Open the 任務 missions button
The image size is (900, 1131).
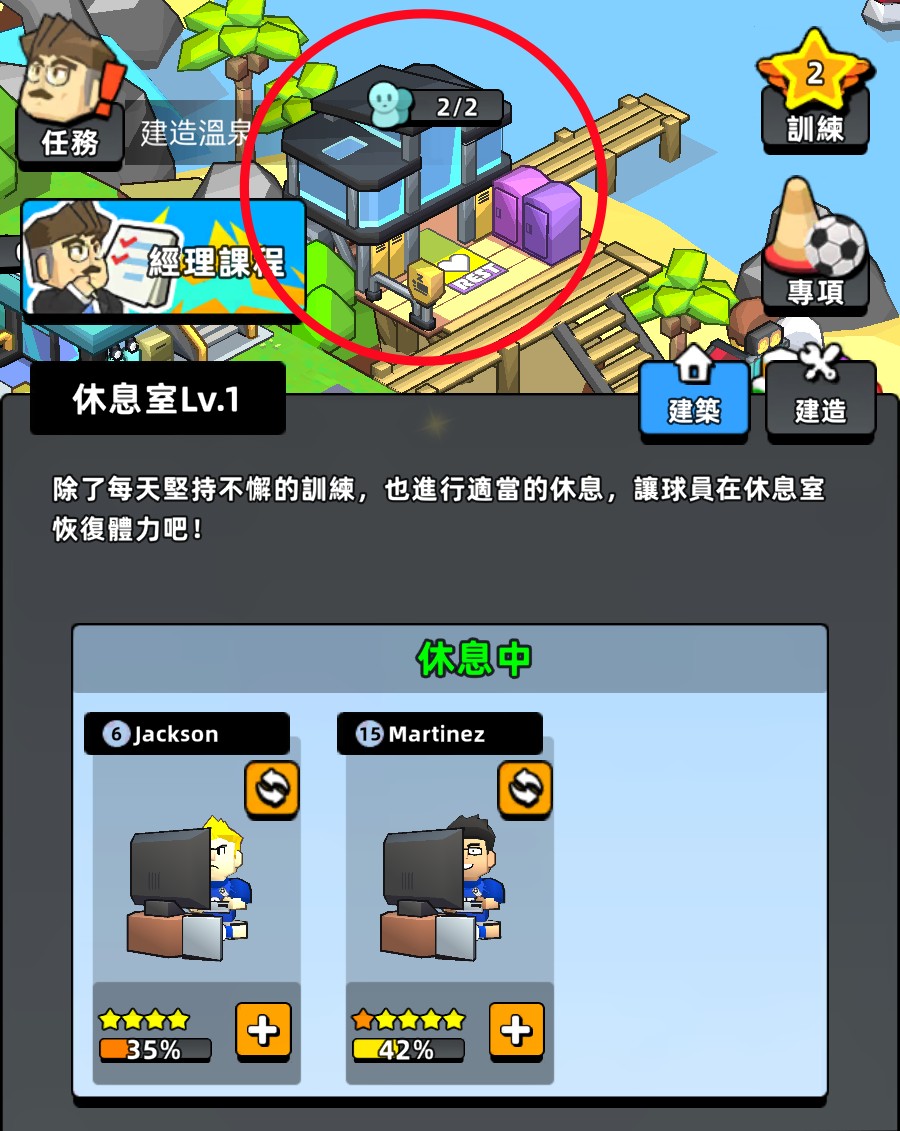point(69,100)
